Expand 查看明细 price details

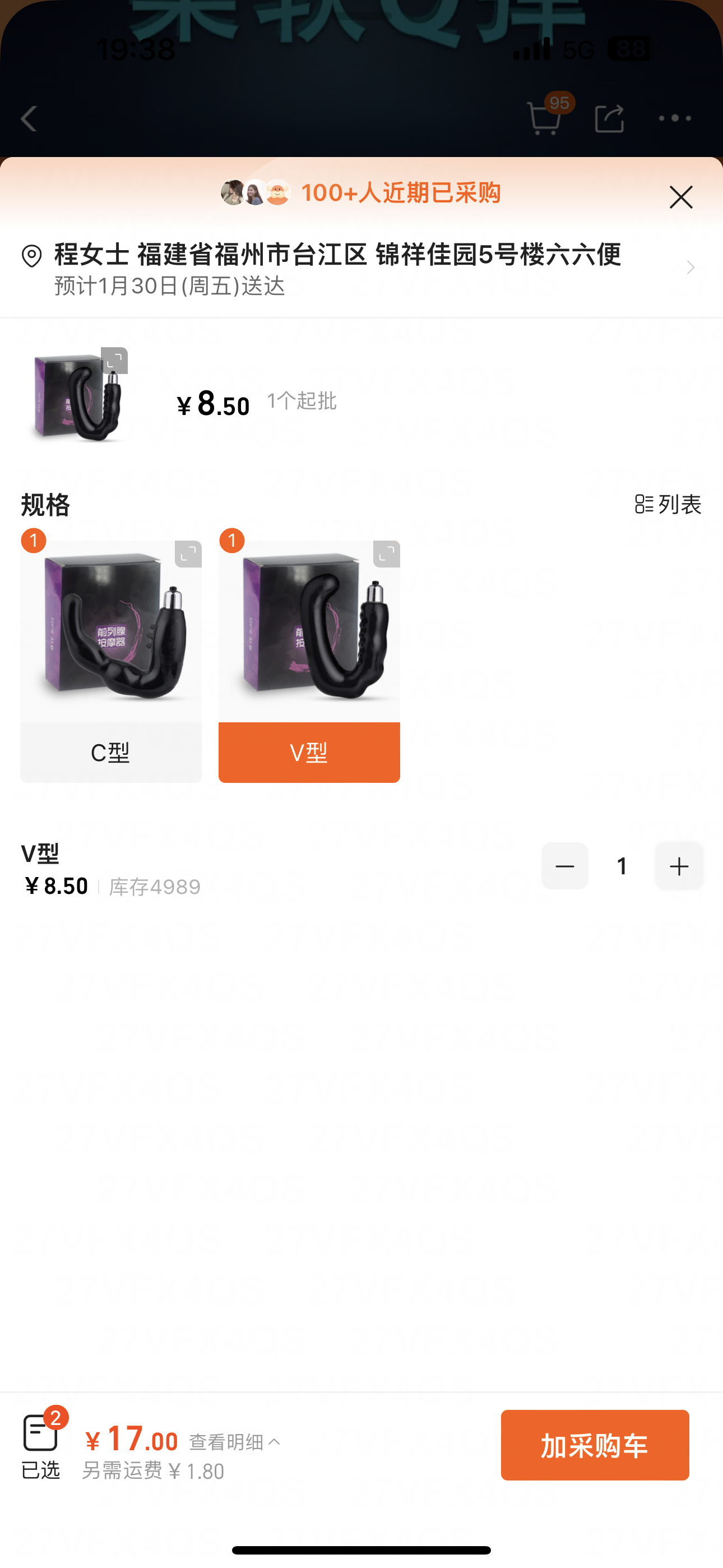(x=235, y=1441)
